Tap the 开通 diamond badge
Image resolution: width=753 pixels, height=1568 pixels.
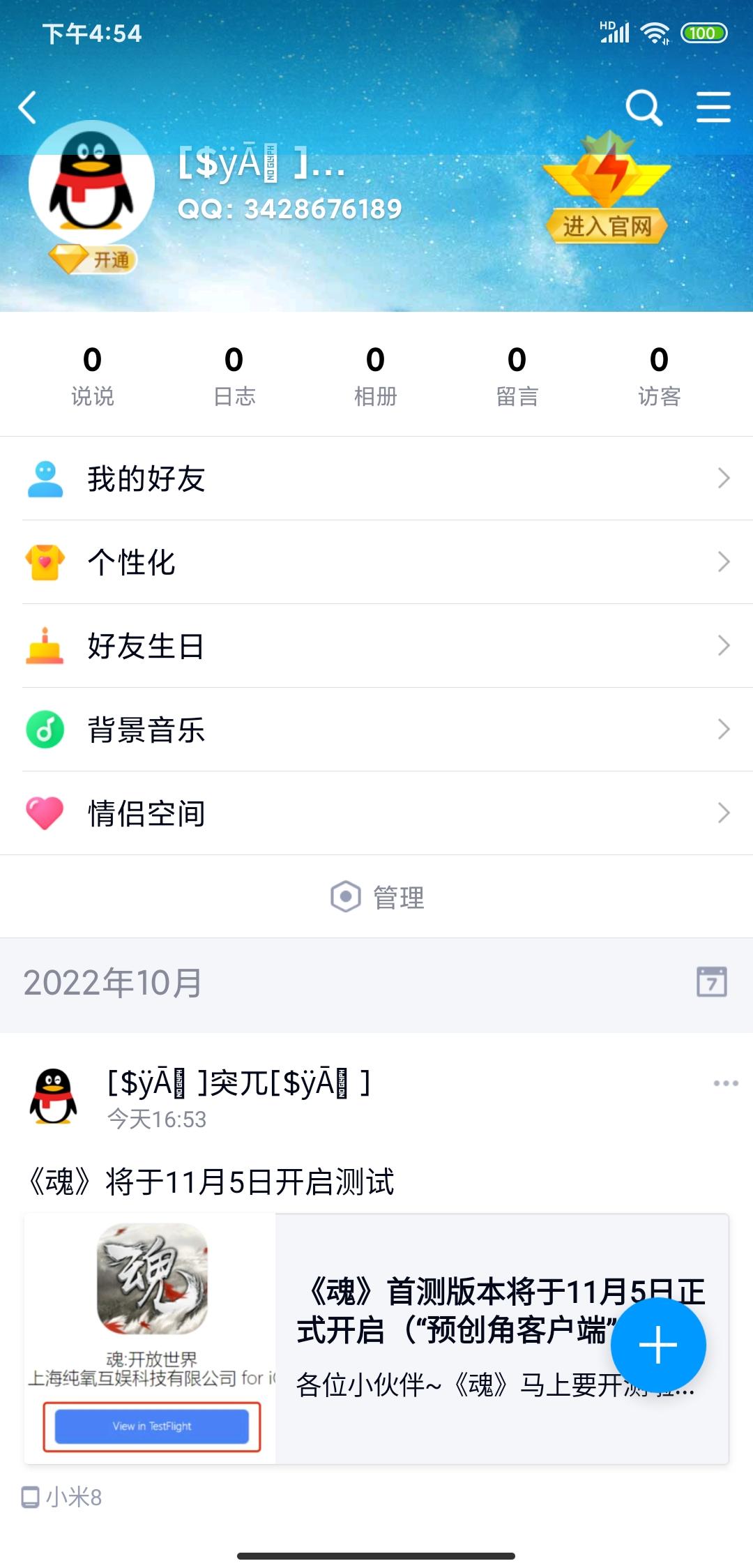(93, 260)
